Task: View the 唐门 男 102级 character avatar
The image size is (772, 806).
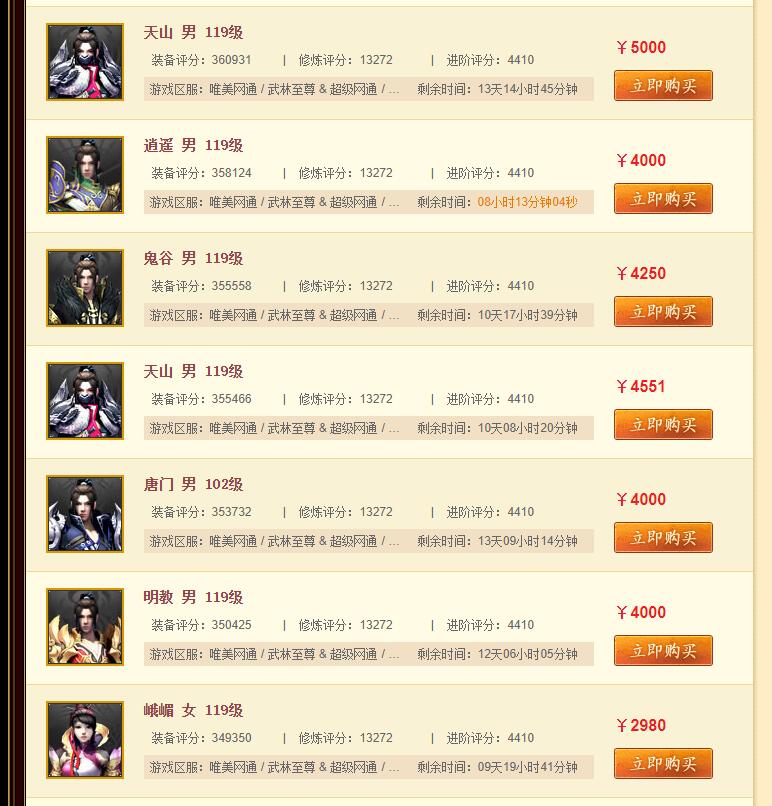Action: (x=85, y=514)
